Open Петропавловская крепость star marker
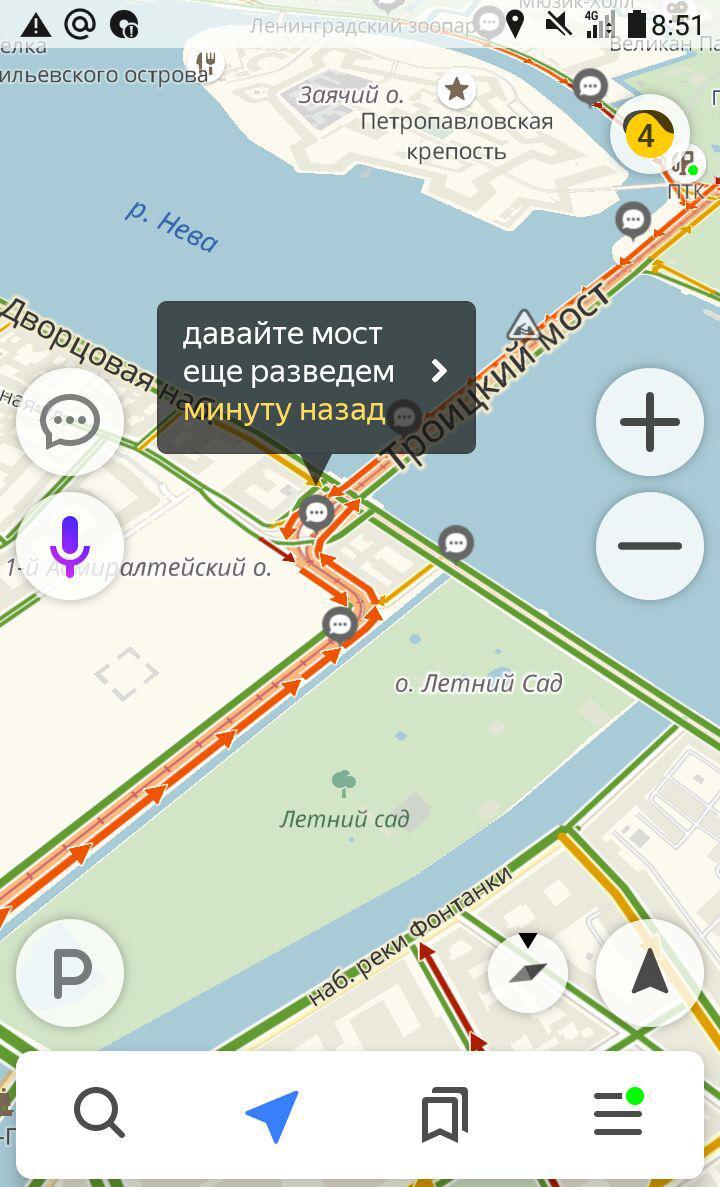 pos(456,90)
